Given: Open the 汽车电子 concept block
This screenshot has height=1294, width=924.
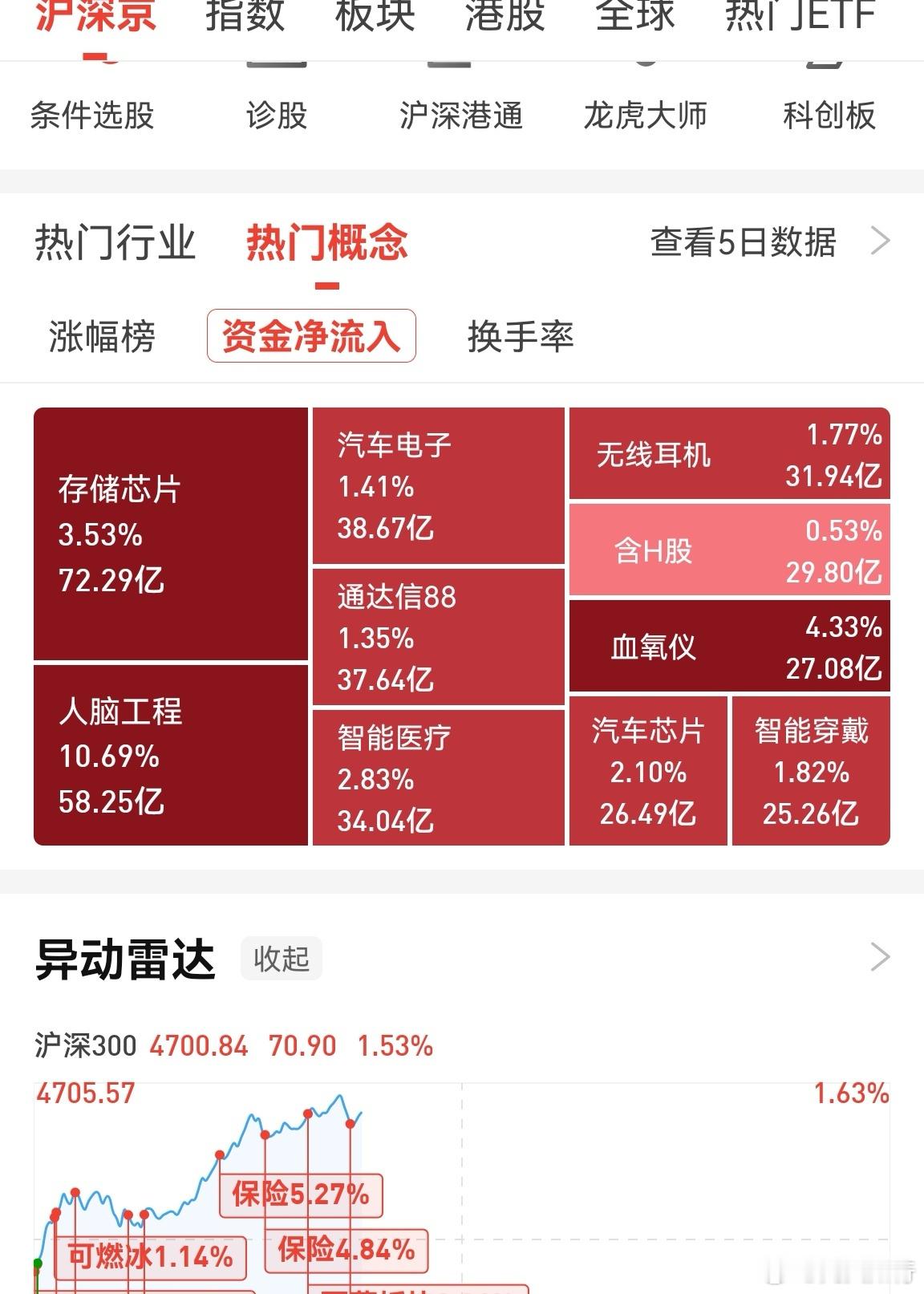Looking at the screenshot, I should coord(437,485).
